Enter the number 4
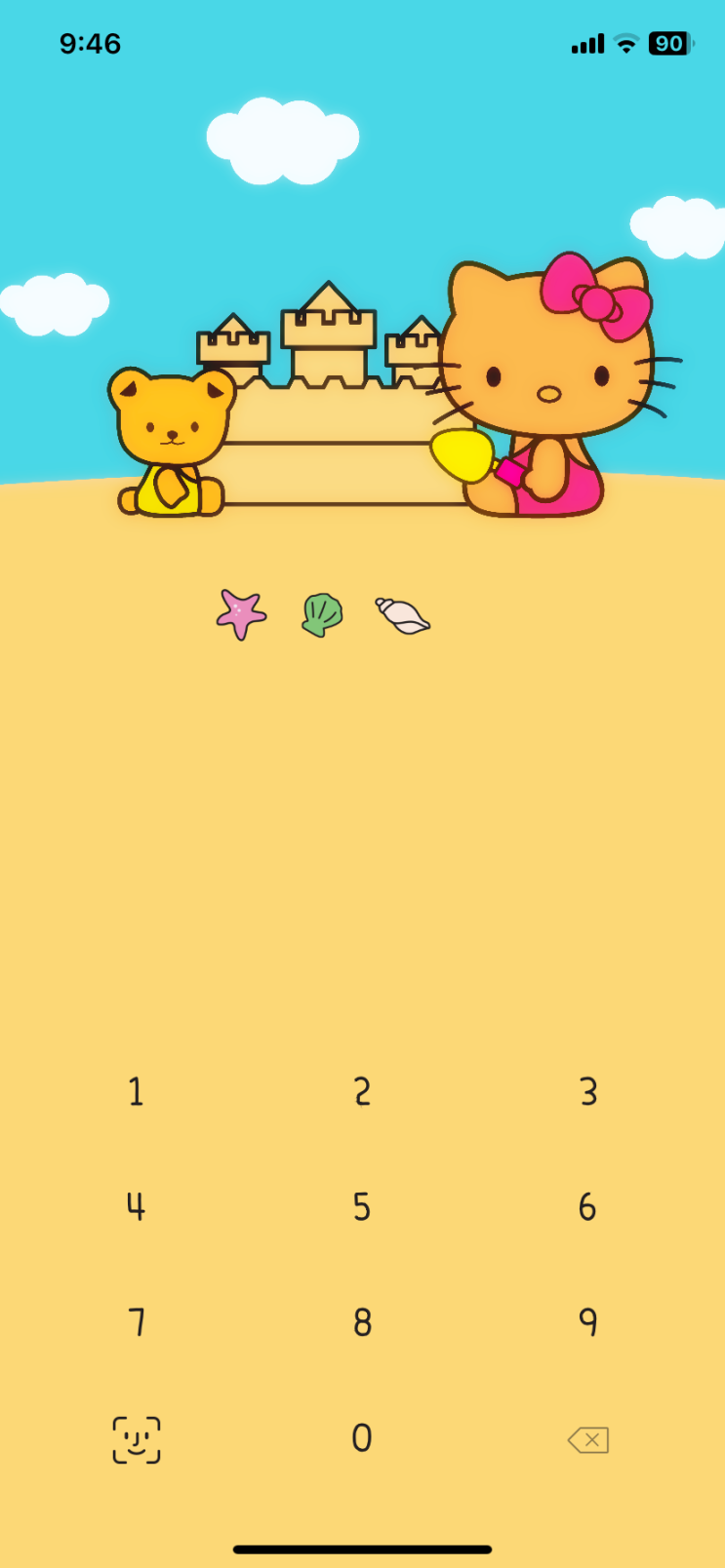Screen dimensions: 725x1568 click(136, 1207)
